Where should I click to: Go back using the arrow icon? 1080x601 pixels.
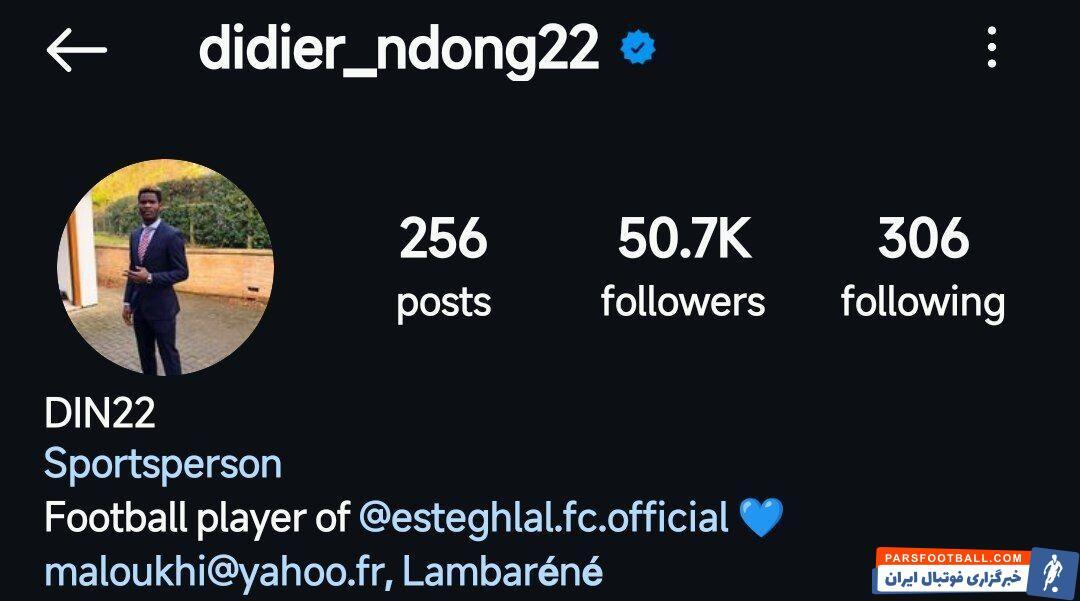tap(76, 49)
